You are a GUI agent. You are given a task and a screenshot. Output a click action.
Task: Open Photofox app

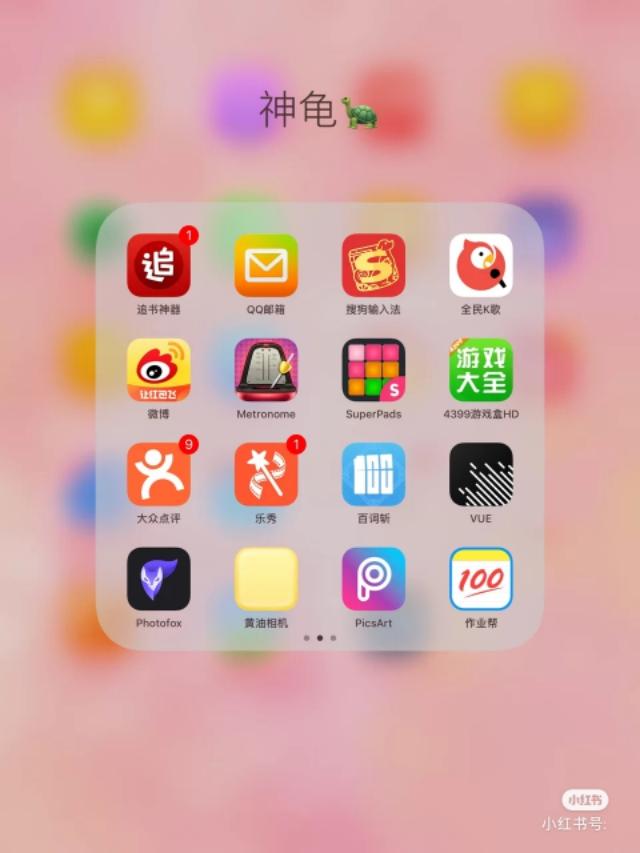point(158,579)
